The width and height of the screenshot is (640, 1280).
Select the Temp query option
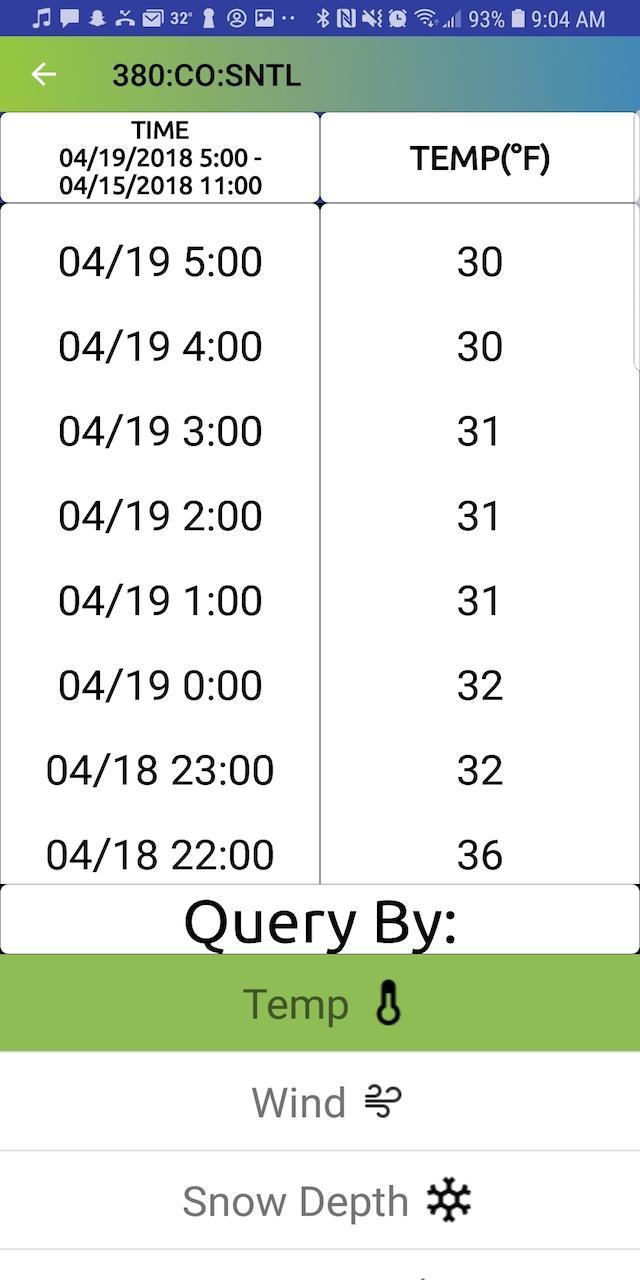(320, 1003)
